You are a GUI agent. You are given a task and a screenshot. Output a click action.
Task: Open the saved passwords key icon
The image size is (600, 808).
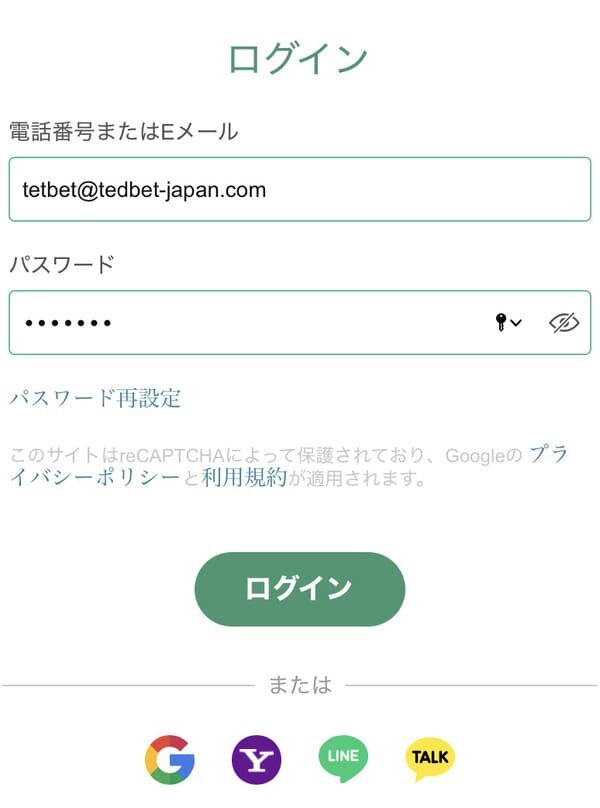(508, 322)
